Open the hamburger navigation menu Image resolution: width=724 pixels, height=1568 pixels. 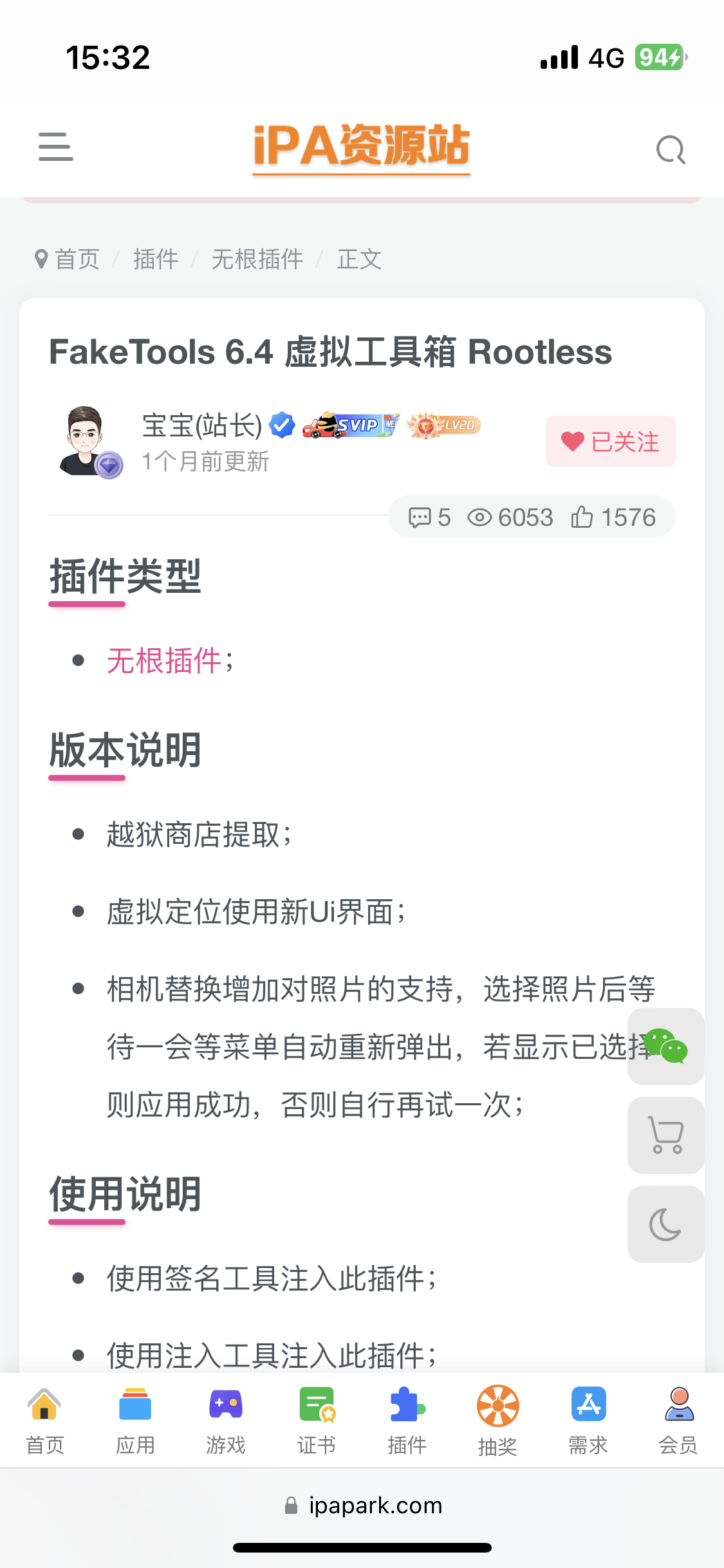[55, 147]
